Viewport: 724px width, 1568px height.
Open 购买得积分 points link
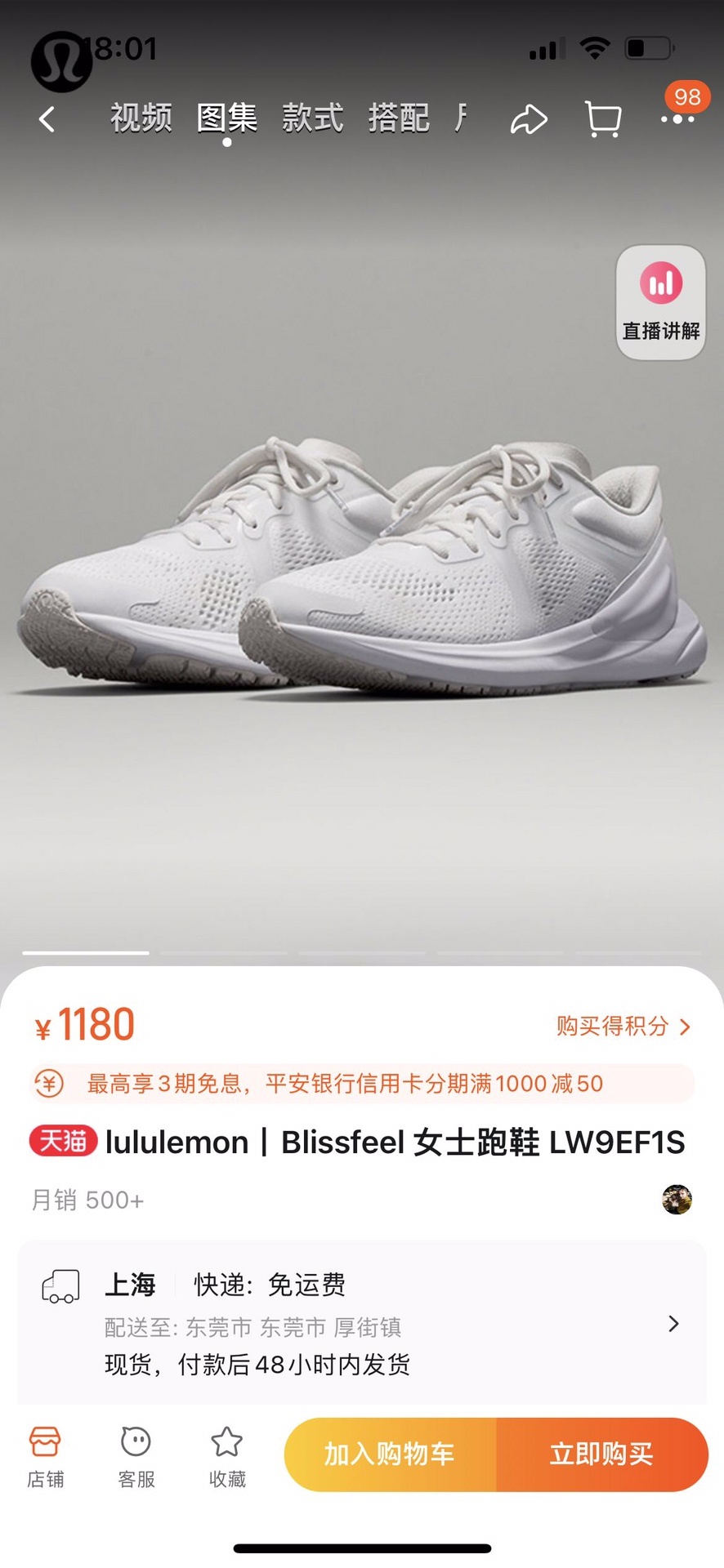(623, 1026)
